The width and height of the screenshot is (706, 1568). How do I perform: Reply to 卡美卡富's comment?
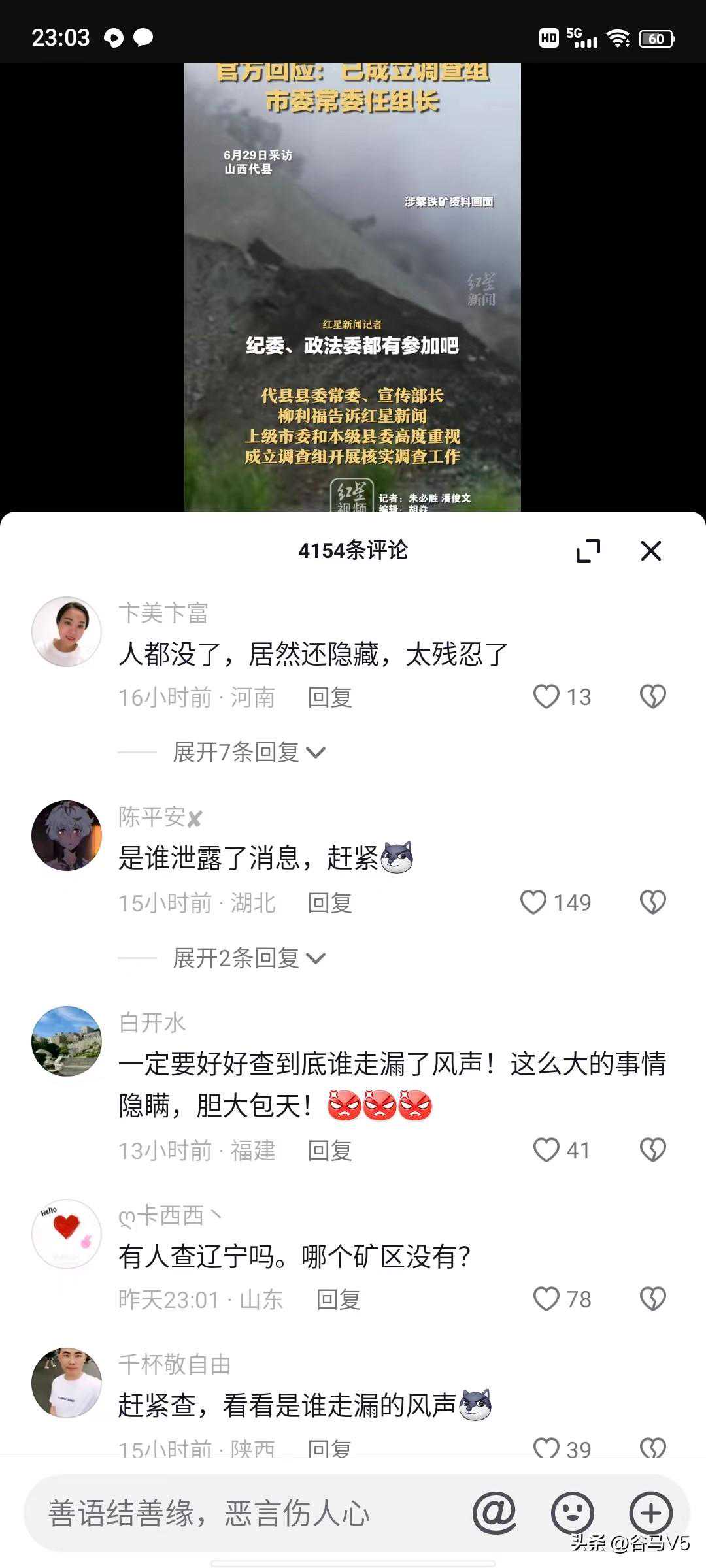[x=330, y=698]
